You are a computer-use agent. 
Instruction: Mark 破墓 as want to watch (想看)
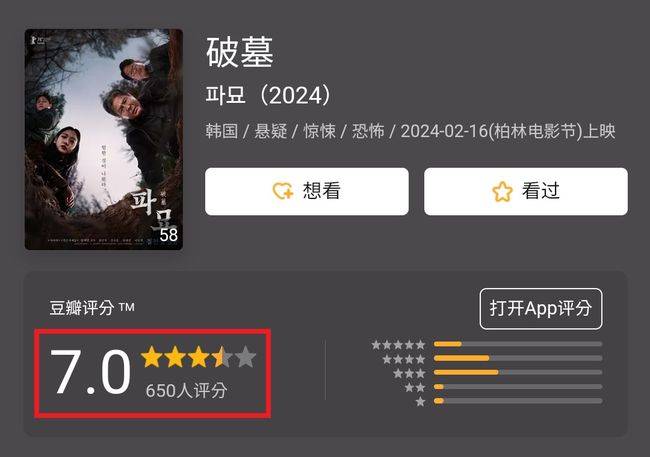coord(306,191)
